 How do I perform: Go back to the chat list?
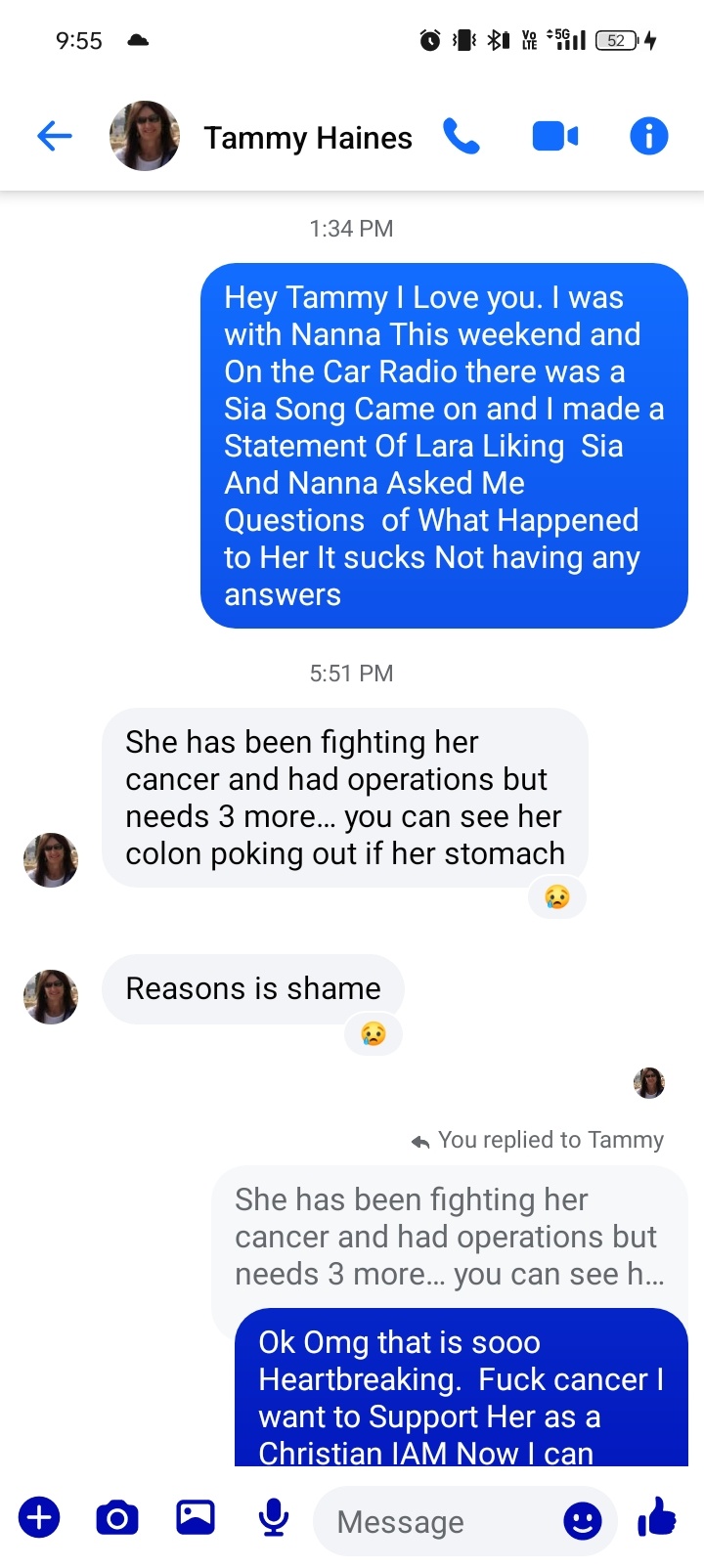point(55,137)
